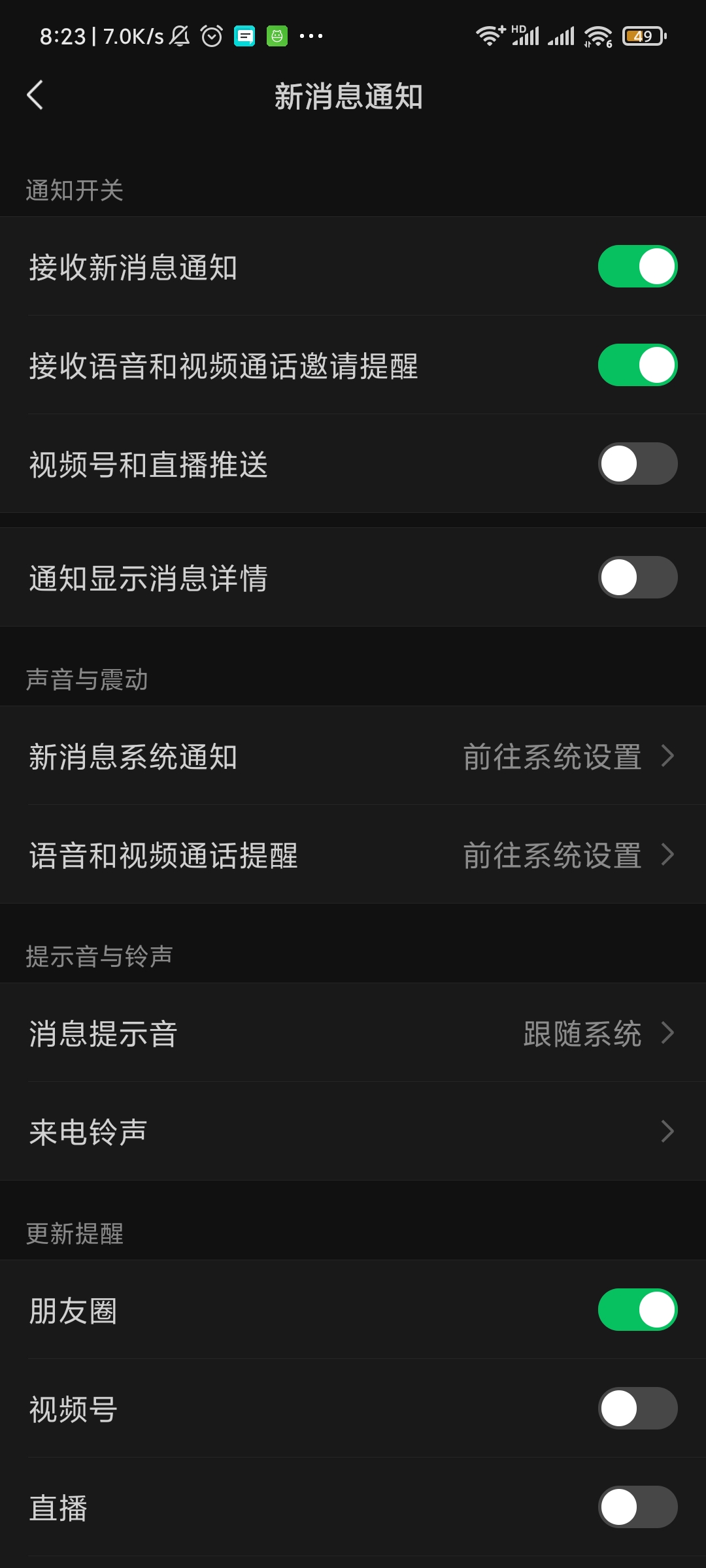This screenshot has width=706, height=1568.
Task: Turn on 通知显示消息详情
Action: tap(637, 578)
